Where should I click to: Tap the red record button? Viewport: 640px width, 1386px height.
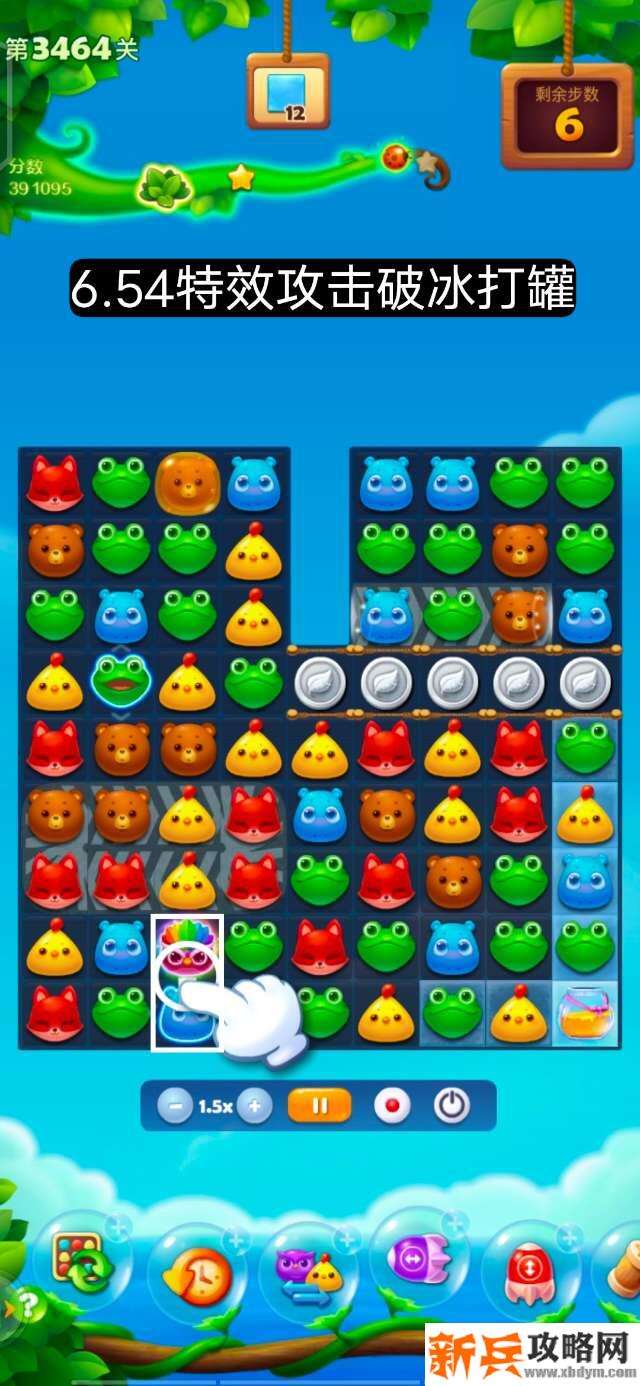tap(391, 1106)
